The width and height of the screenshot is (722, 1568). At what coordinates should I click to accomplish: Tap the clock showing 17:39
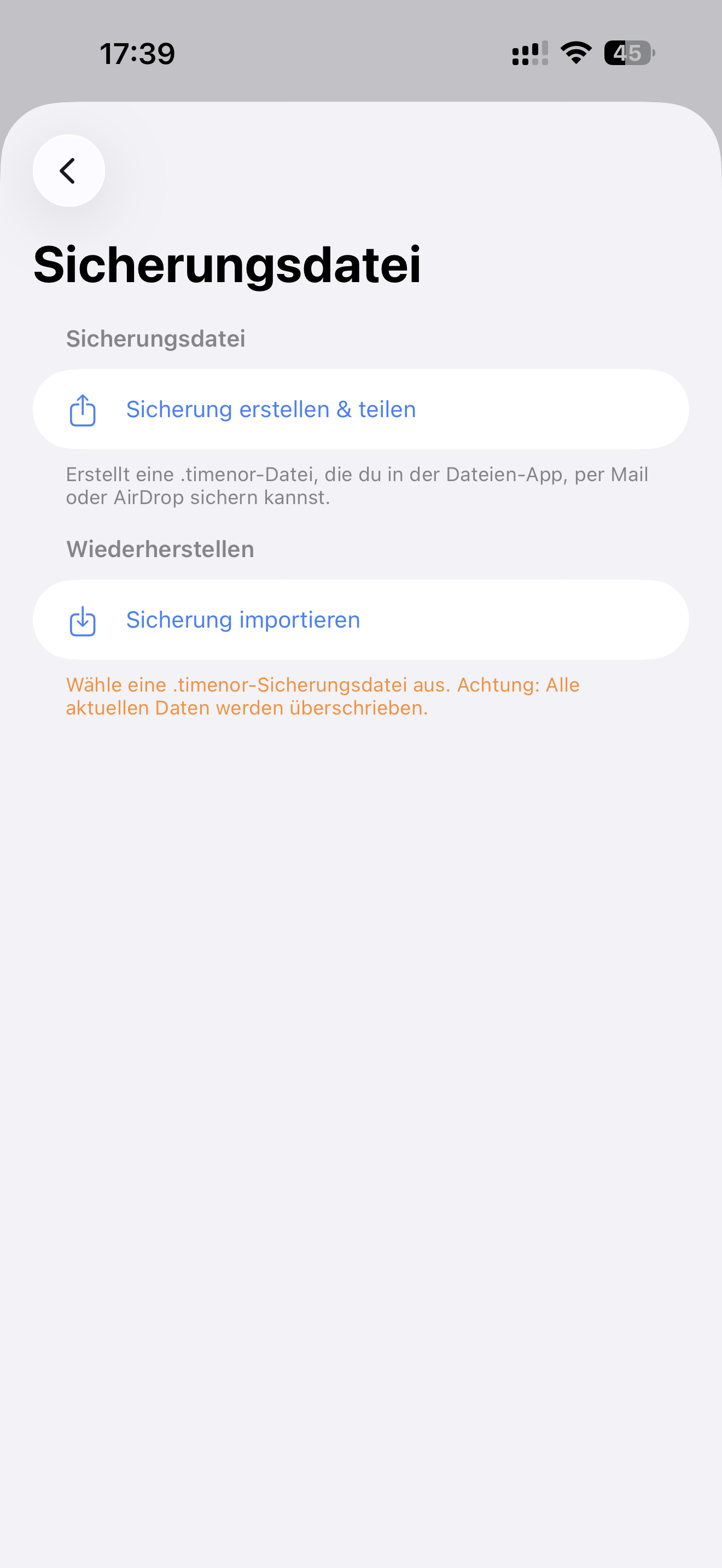(136, 54)
